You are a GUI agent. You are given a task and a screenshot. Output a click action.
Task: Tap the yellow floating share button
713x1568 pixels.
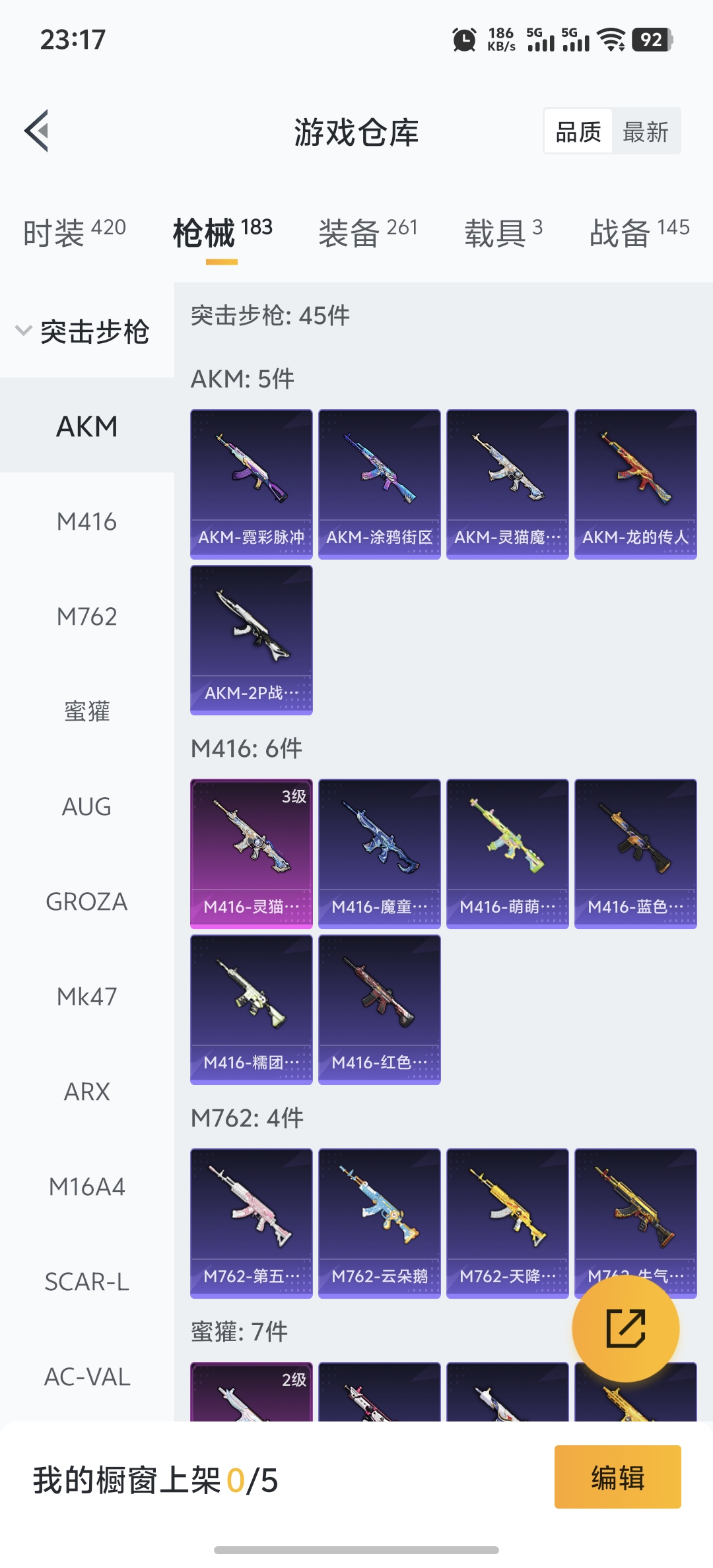[625, 1328]
